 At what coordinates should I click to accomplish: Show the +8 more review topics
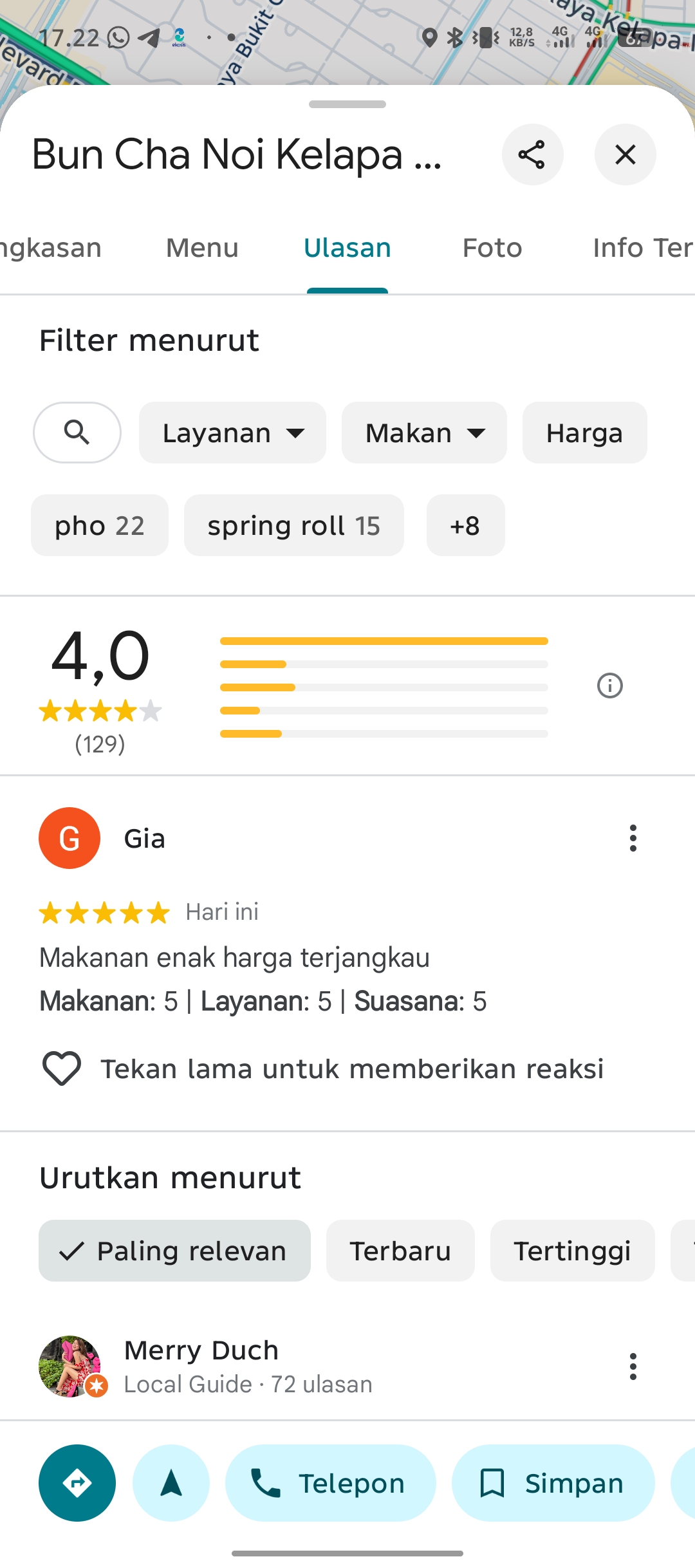pyautogui.click(x=465, y=525)
